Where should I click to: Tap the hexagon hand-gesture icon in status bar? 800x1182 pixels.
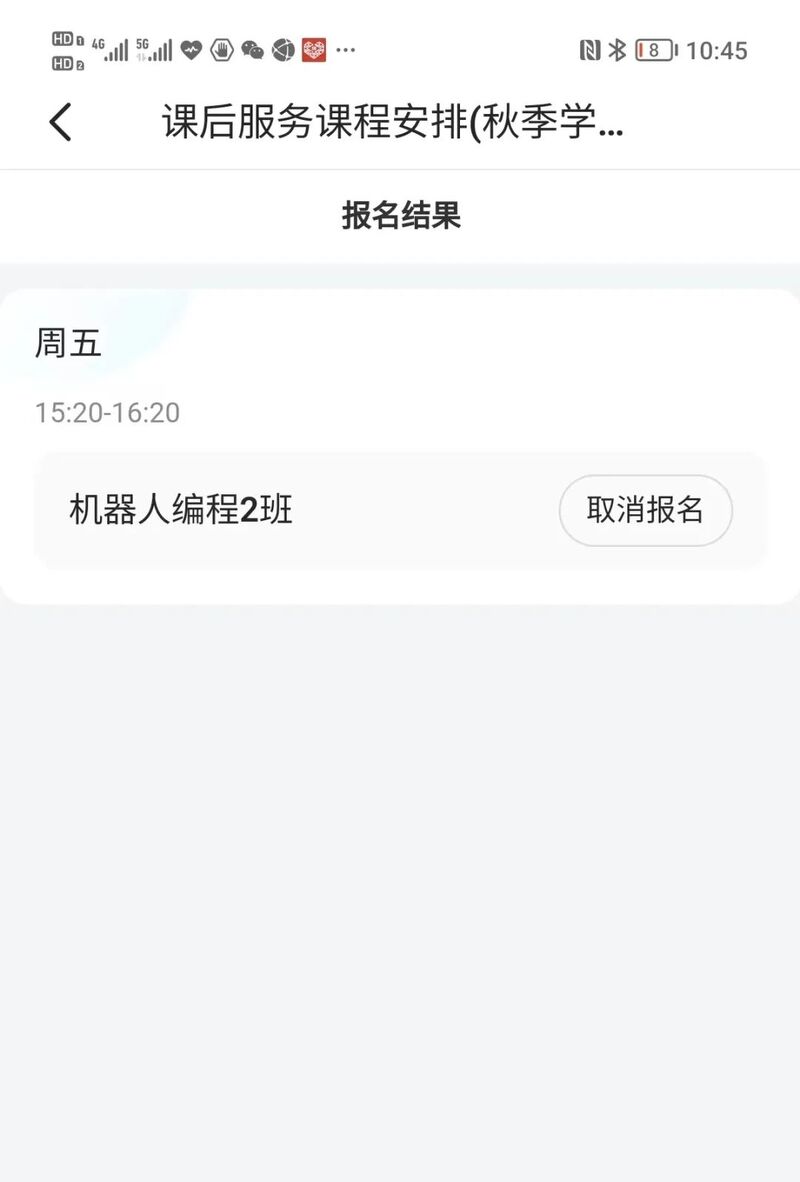pyautogui.click(x=222, y=50)
